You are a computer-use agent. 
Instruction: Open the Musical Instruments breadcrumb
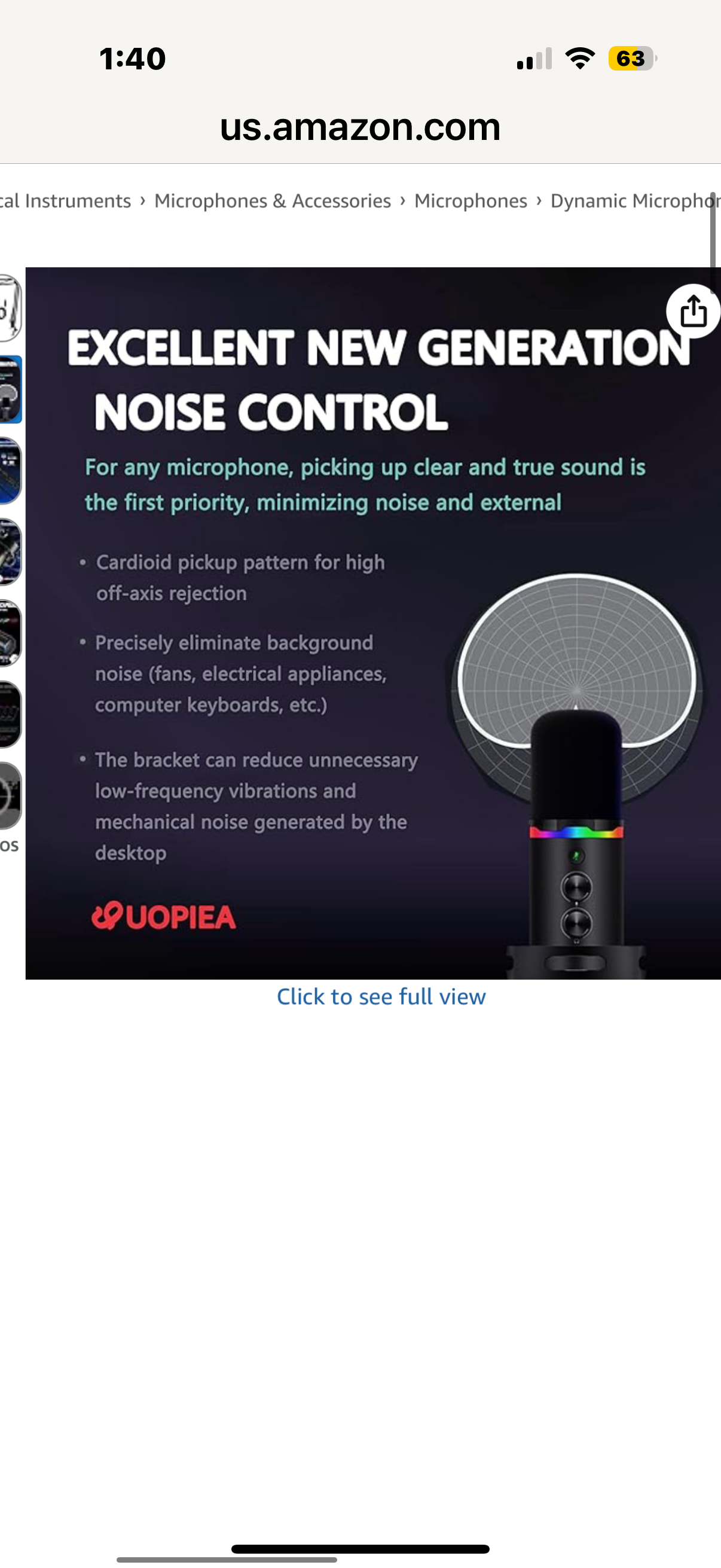65,201
